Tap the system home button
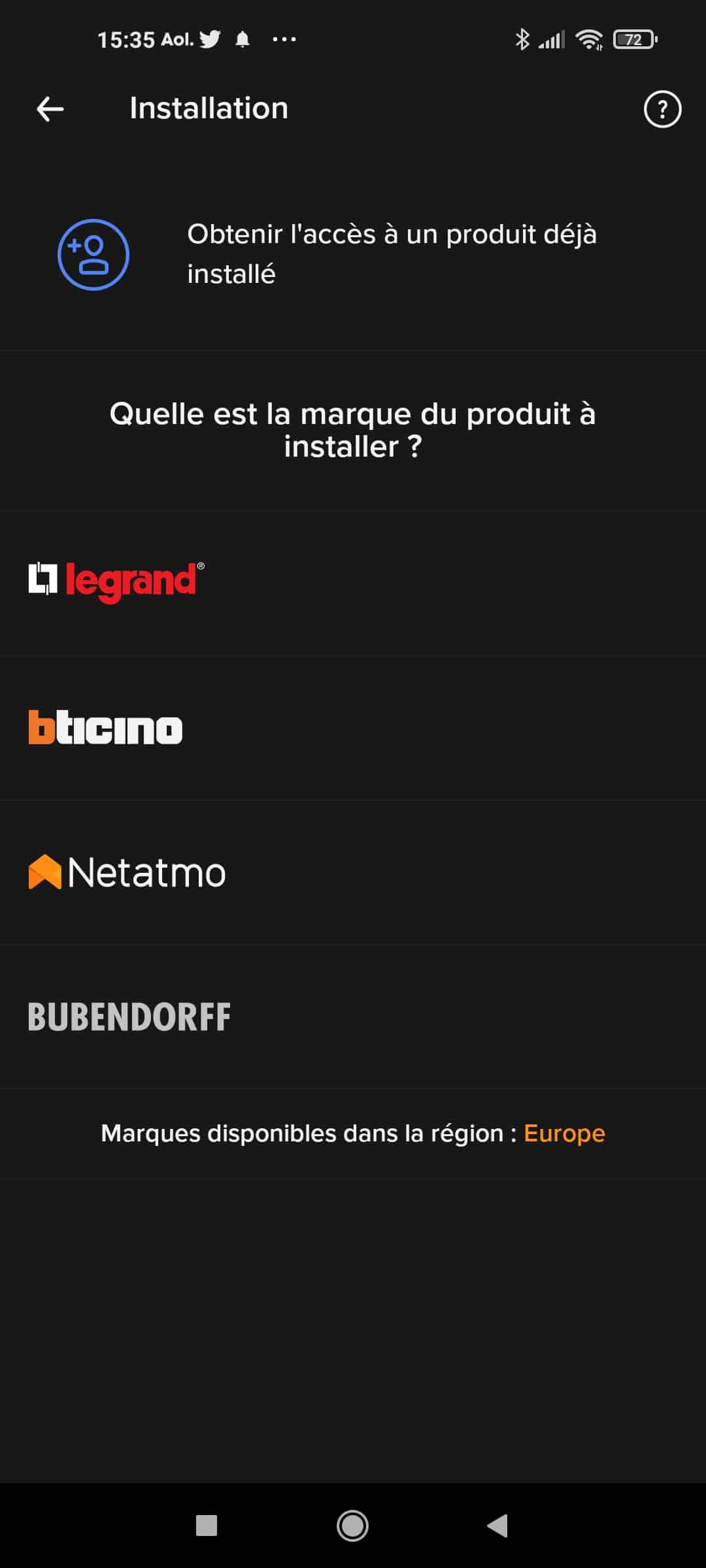The image size is (706, 1568). (352, 1526)
